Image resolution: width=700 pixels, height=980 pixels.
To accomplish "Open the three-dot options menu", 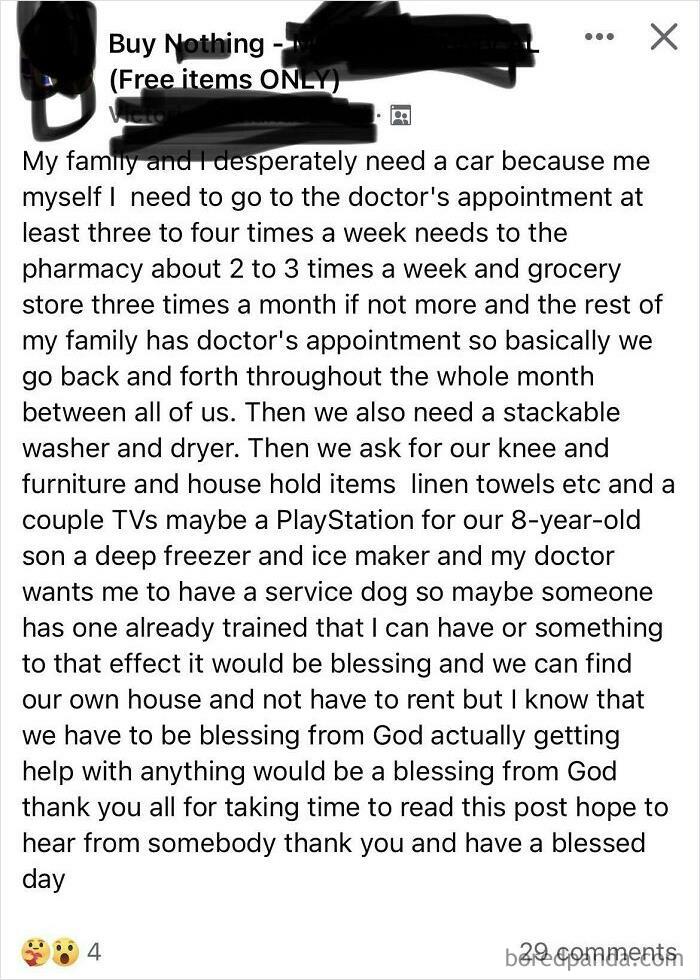I will click(599, 38).
